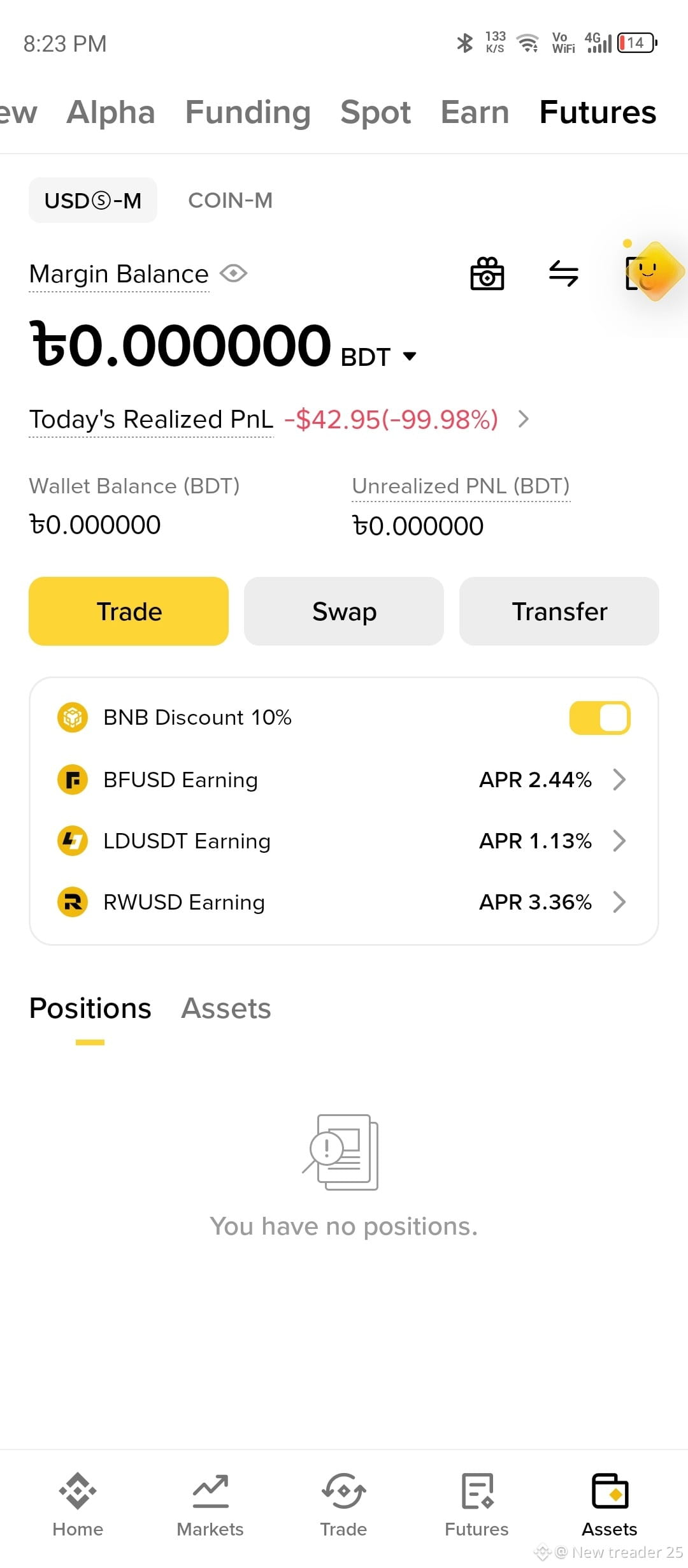Screen dimensions: 688x1568
Task: Tap the yellow Trade button
Action: click(129, 611)
